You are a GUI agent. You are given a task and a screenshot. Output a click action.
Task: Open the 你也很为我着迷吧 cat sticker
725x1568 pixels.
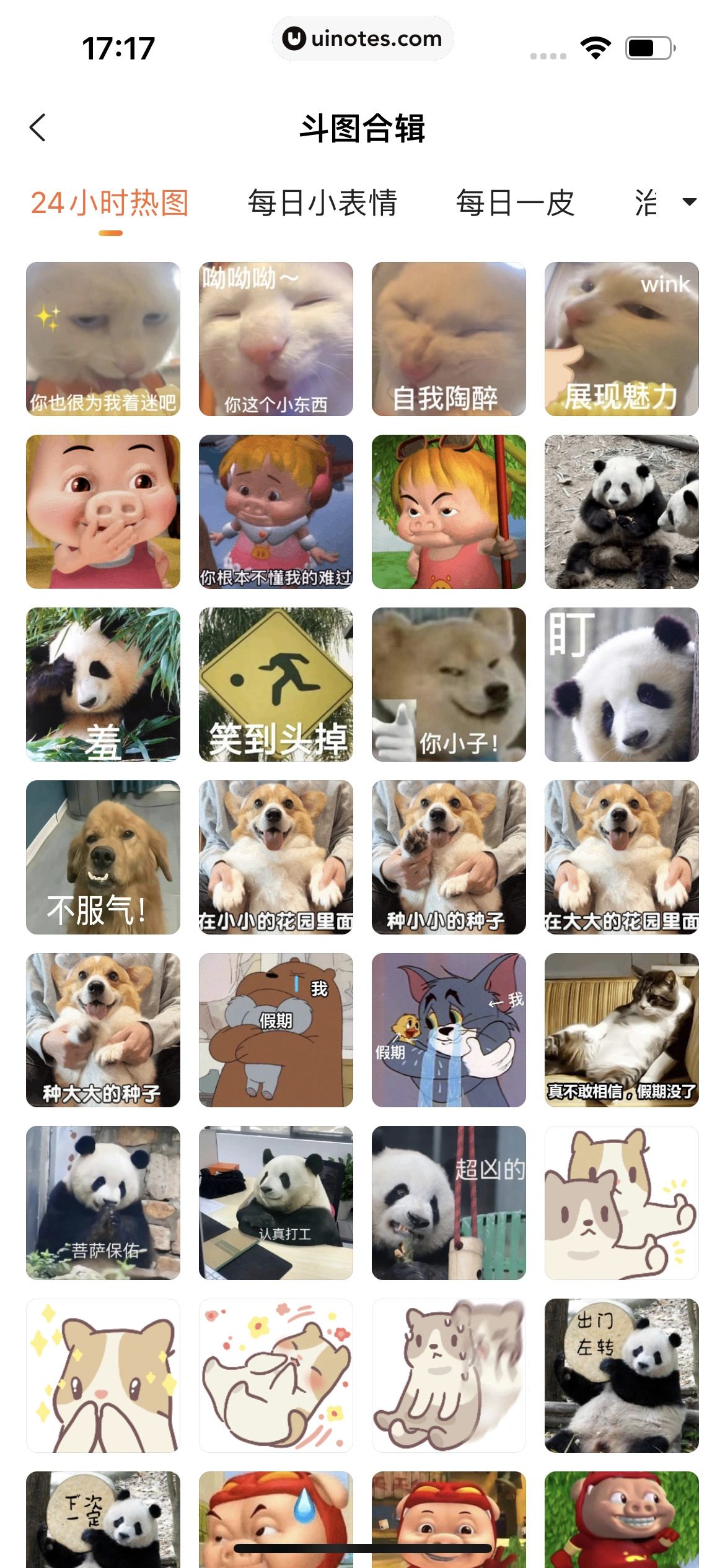pyautogui.click(x=103, y=339)
